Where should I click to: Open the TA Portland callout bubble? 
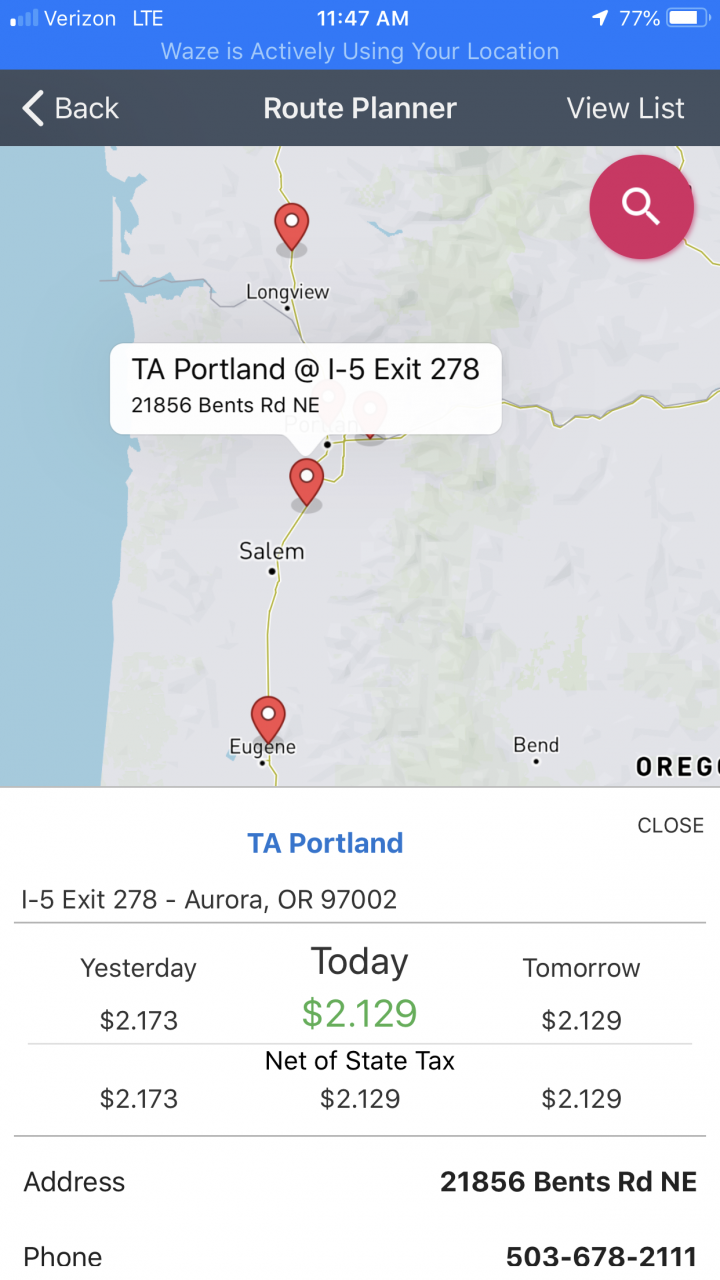coord(305,389)
